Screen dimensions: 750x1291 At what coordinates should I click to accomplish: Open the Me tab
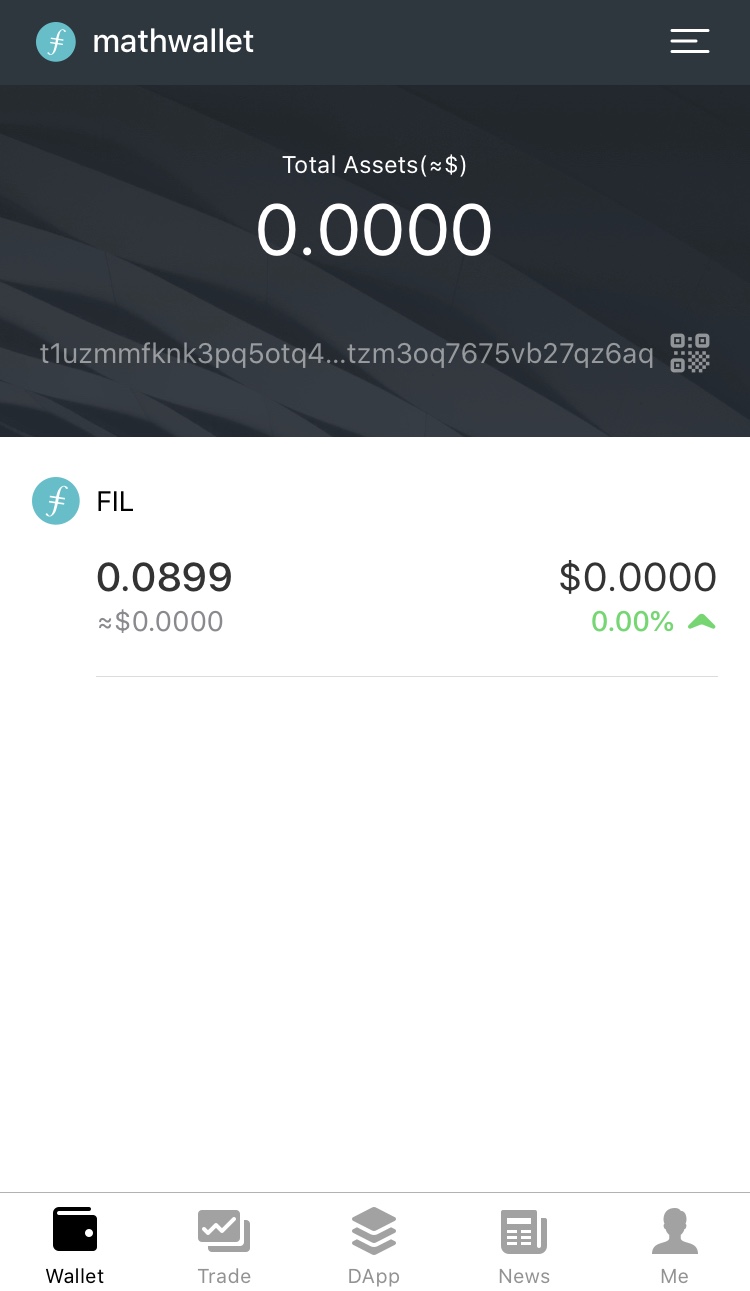pos(674,1244)
